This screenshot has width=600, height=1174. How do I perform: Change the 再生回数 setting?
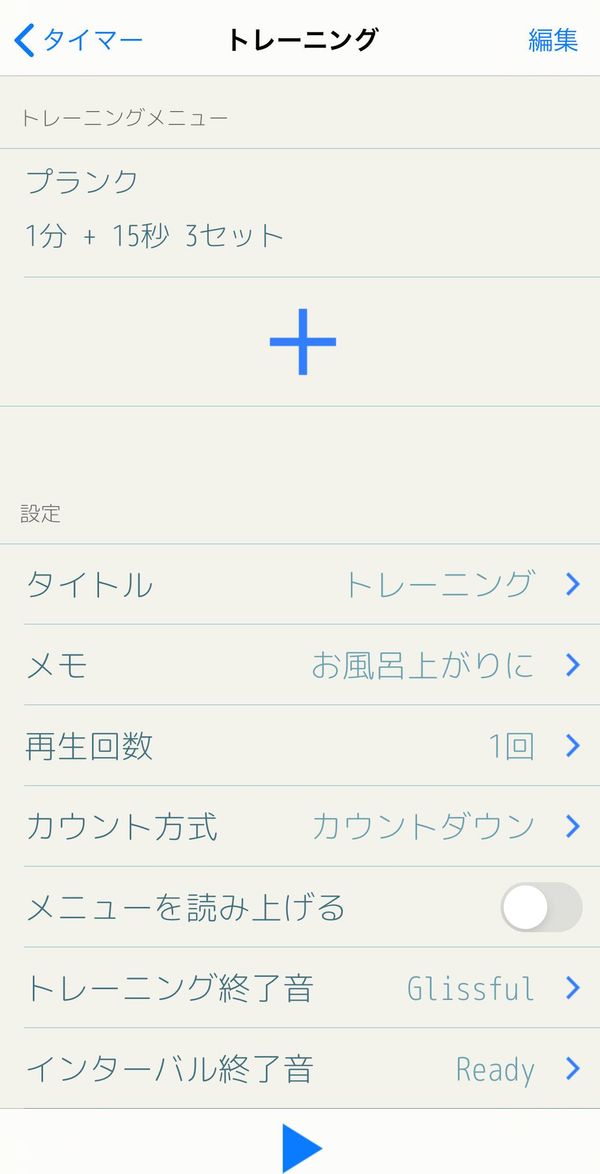click(x=300, y=746)
